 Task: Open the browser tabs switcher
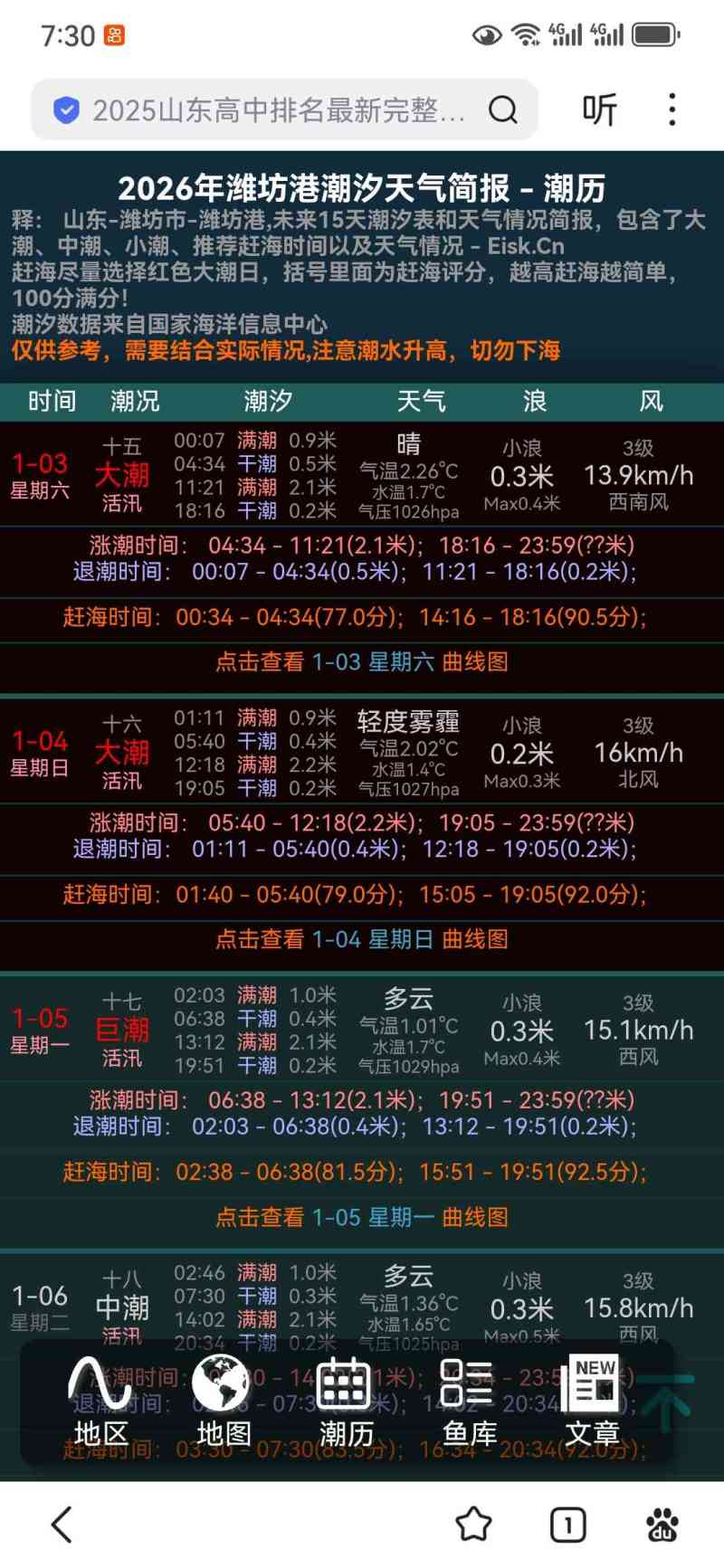[x=567, y=1525]
